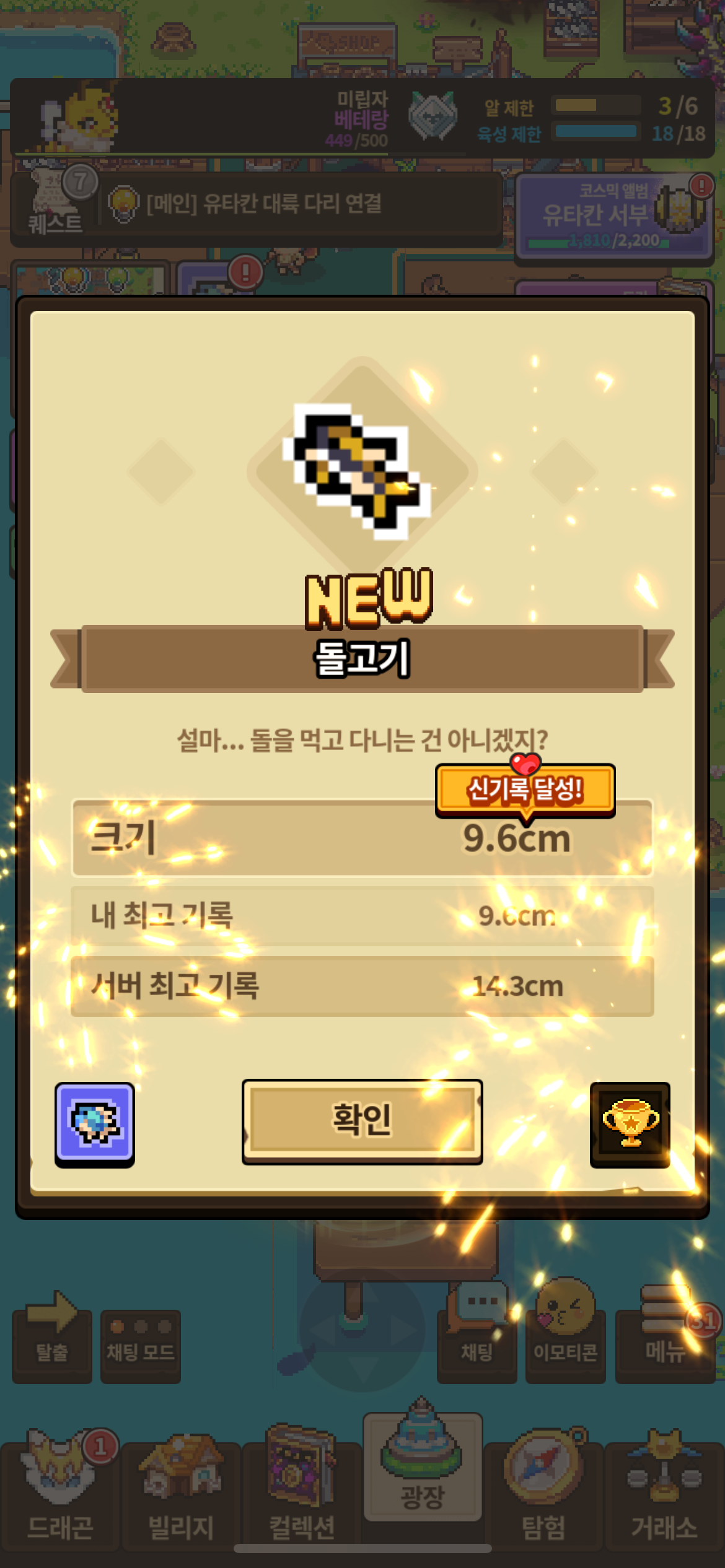This screenshot has height=1568, width=725.
Task: Open the gold trophy ranking button
Action: (630, 1124)
